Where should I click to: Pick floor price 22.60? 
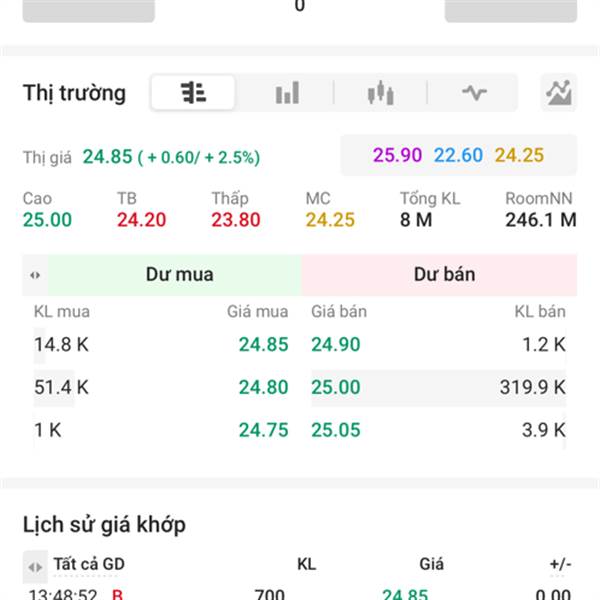(x=458, y=155)
